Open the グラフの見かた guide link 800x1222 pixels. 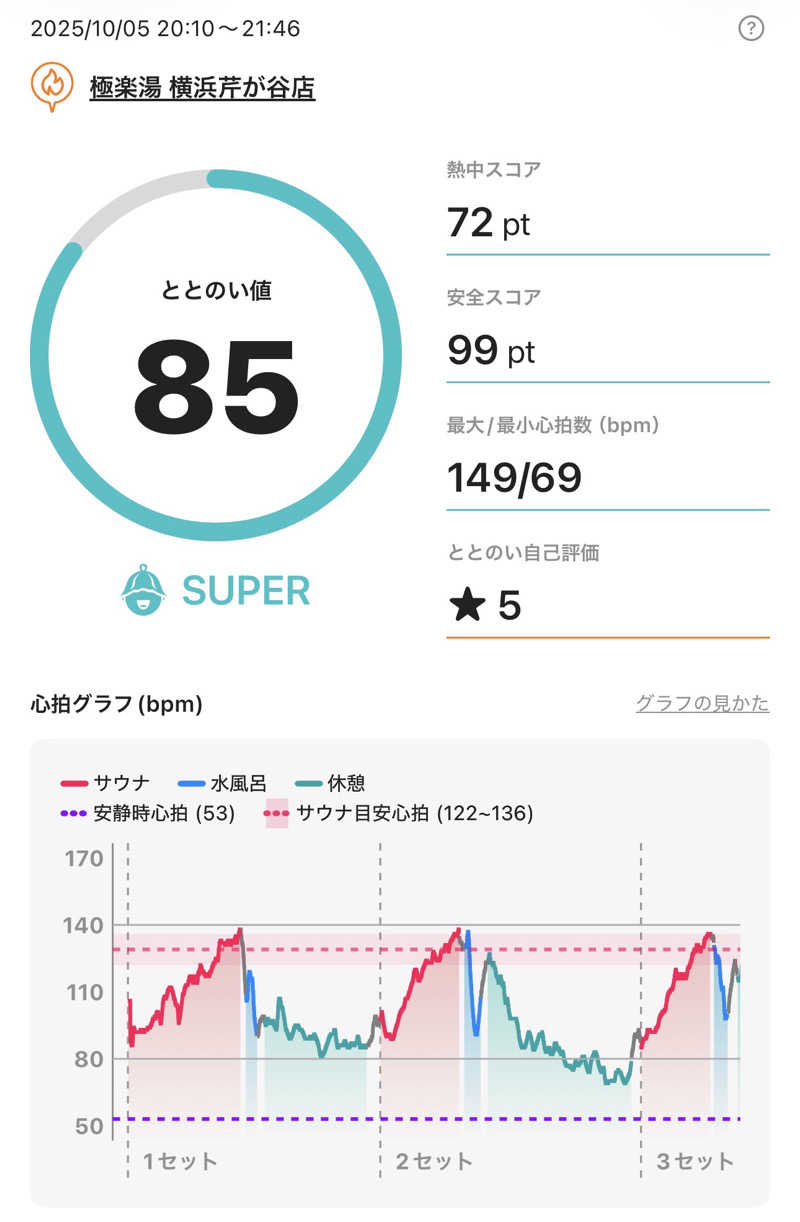[x=702, y=703]
